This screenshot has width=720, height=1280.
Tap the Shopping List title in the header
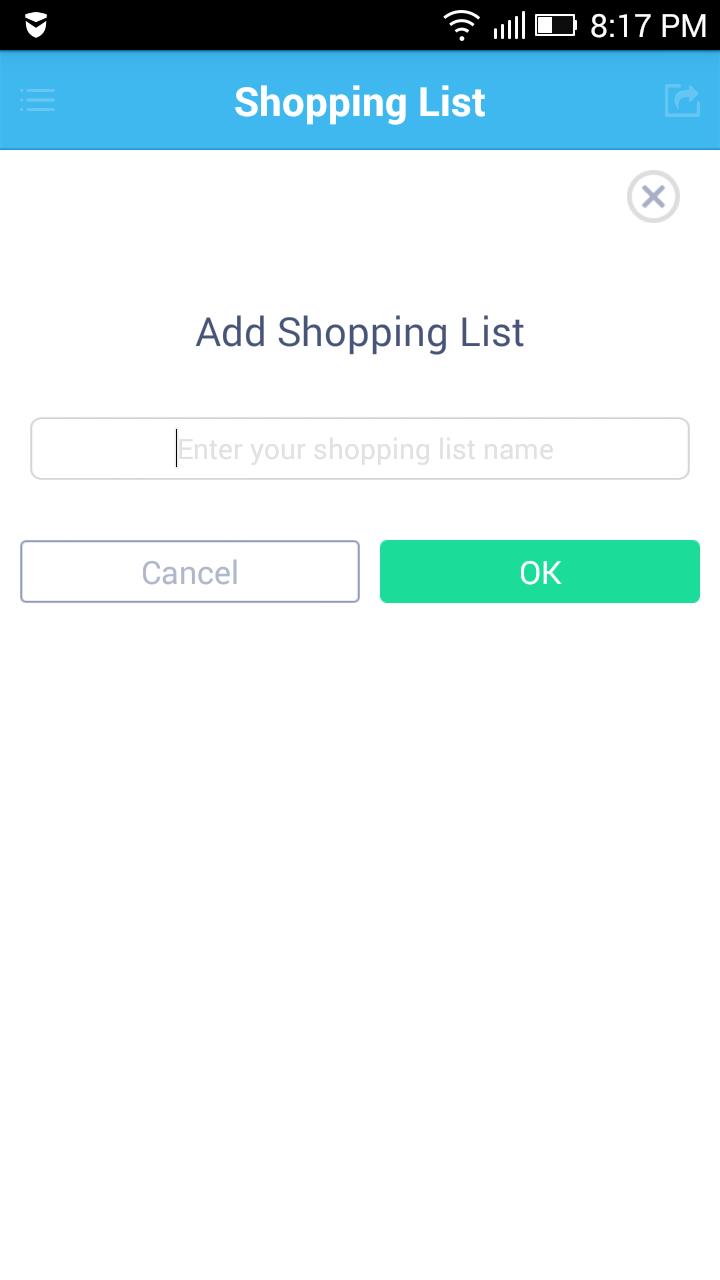[360, 101]
